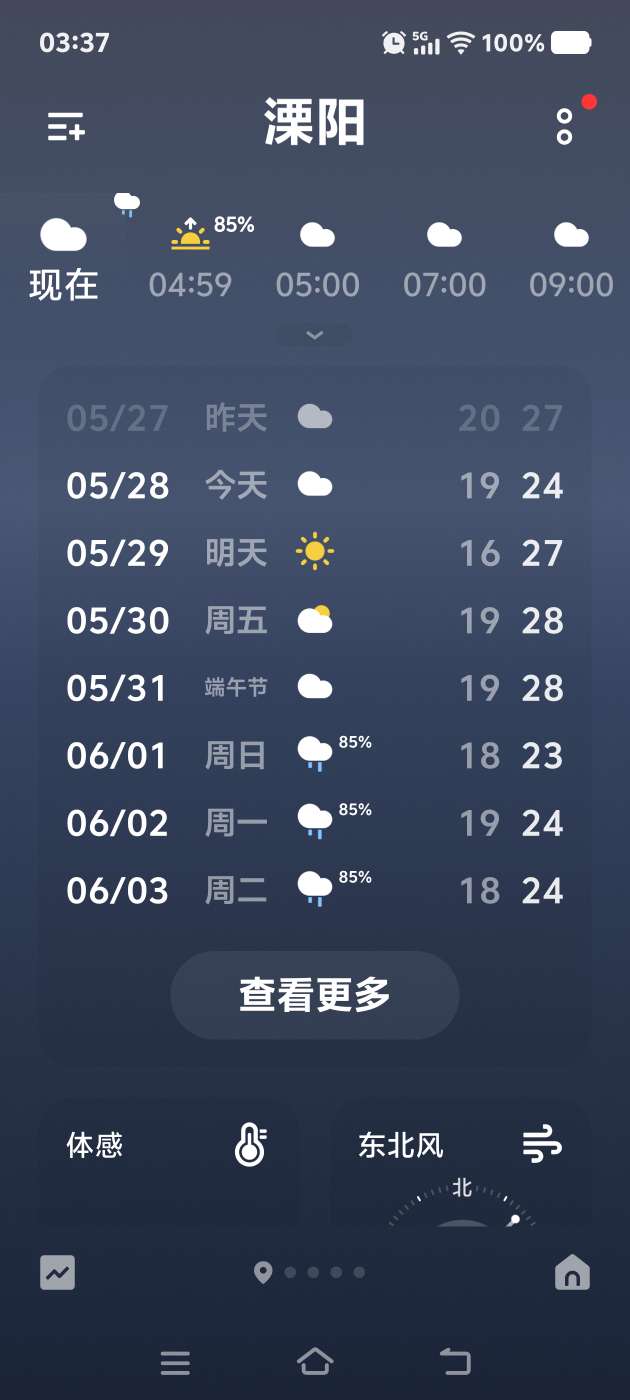This screenshot has height=1400, width=630.
Task: Expand the hourly forecast chevron
Action: click(314, 335)
